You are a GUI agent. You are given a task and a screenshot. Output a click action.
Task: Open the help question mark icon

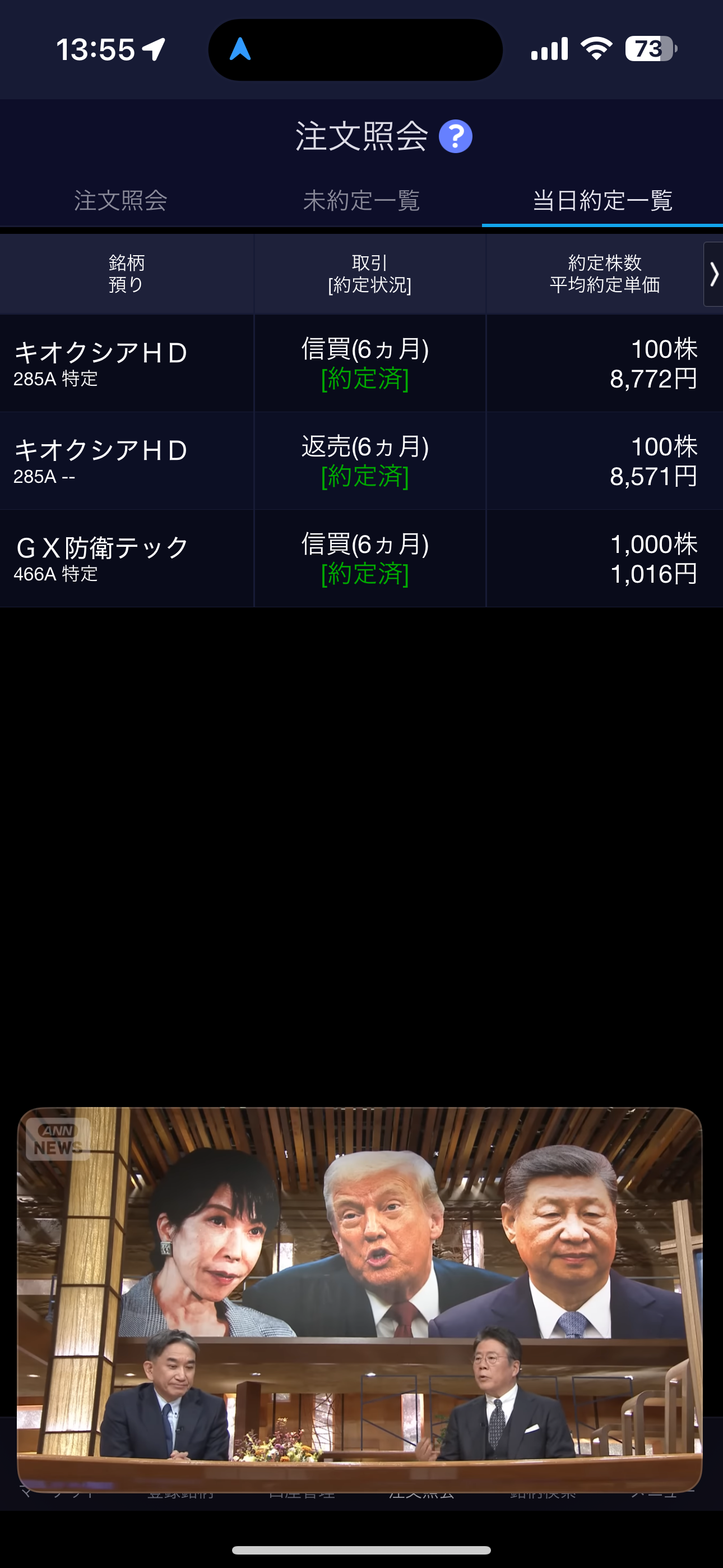point(455,136)
